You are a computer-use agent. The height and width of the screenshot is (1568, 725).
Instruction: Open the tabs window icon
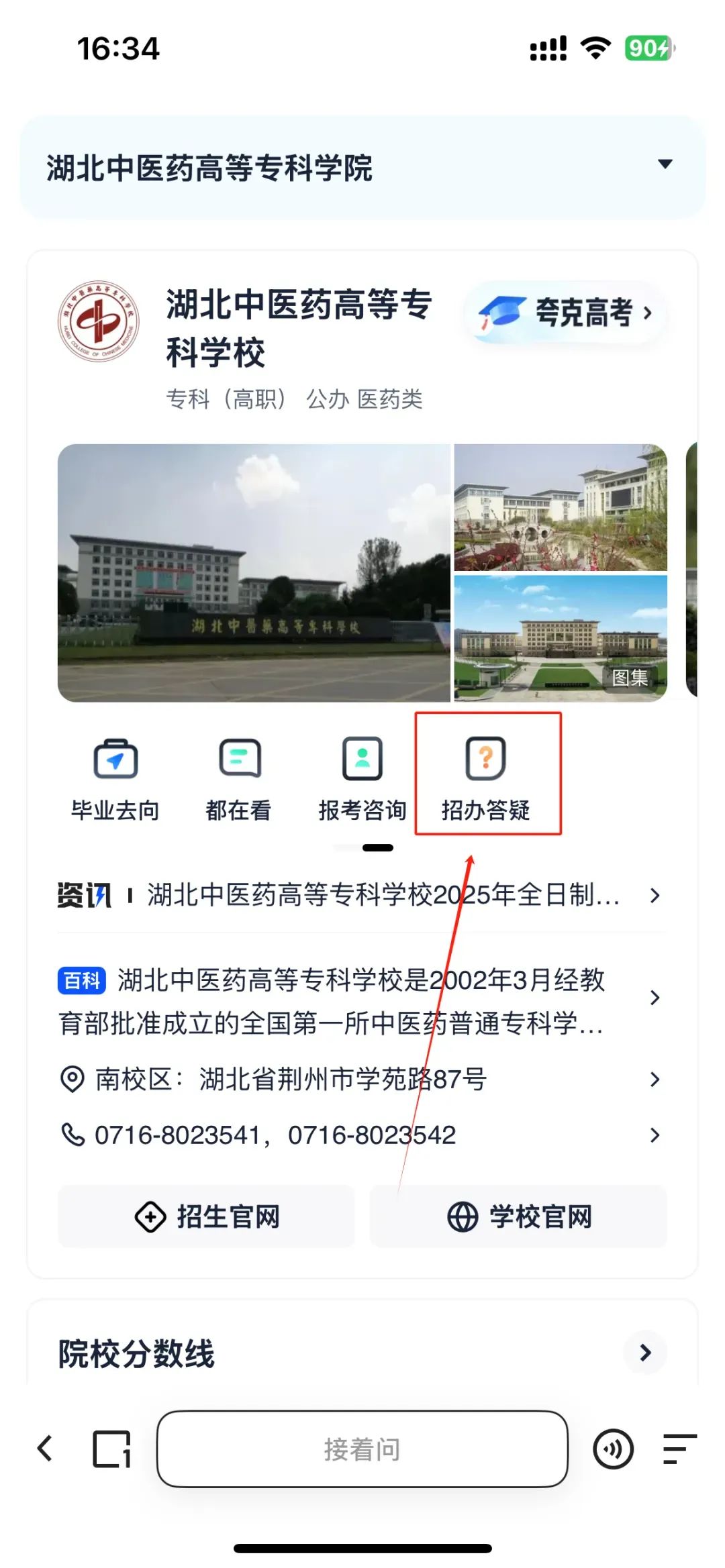[x=111, y=1449]
